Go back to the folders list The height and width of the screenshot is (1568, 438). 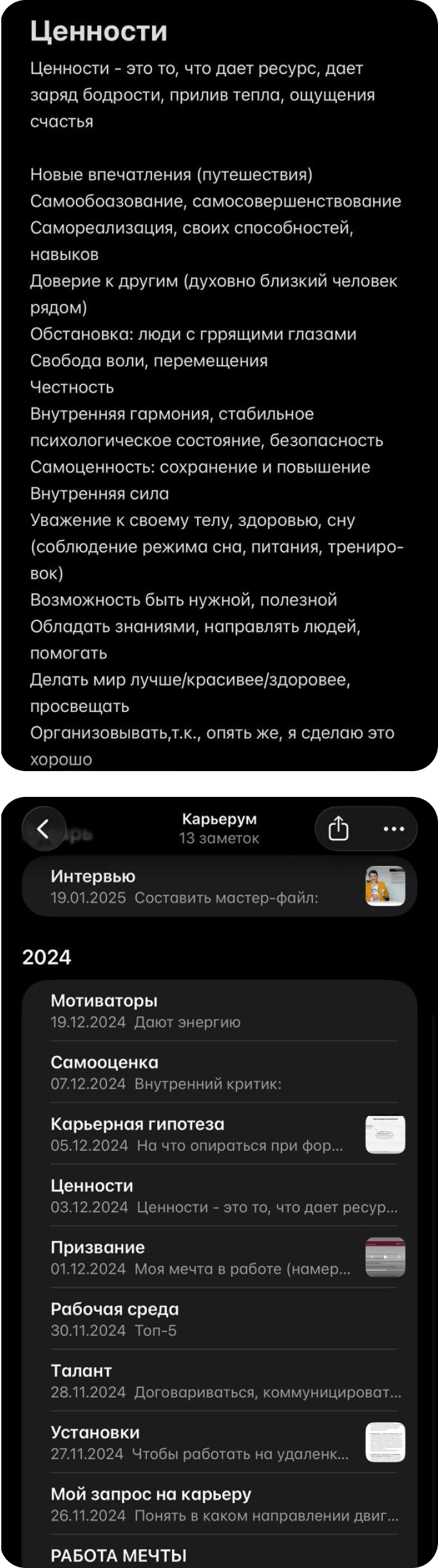[x=44, y=828]
